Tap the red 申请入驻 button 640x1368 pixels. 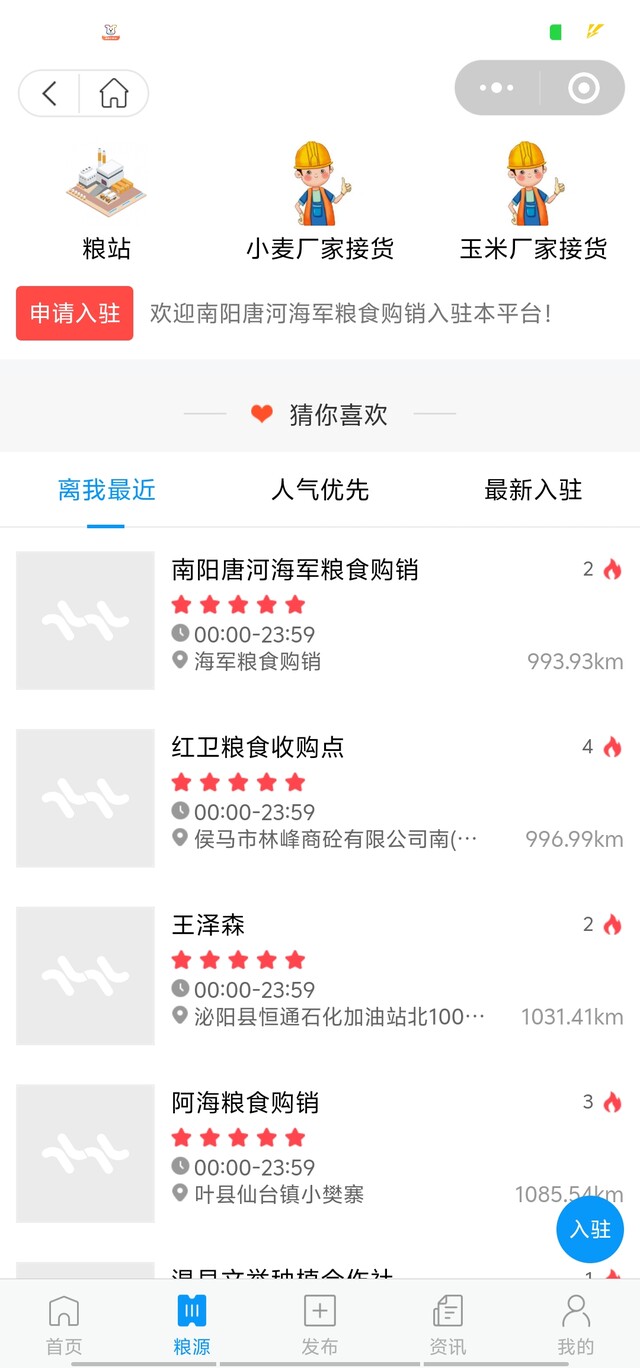75,313
